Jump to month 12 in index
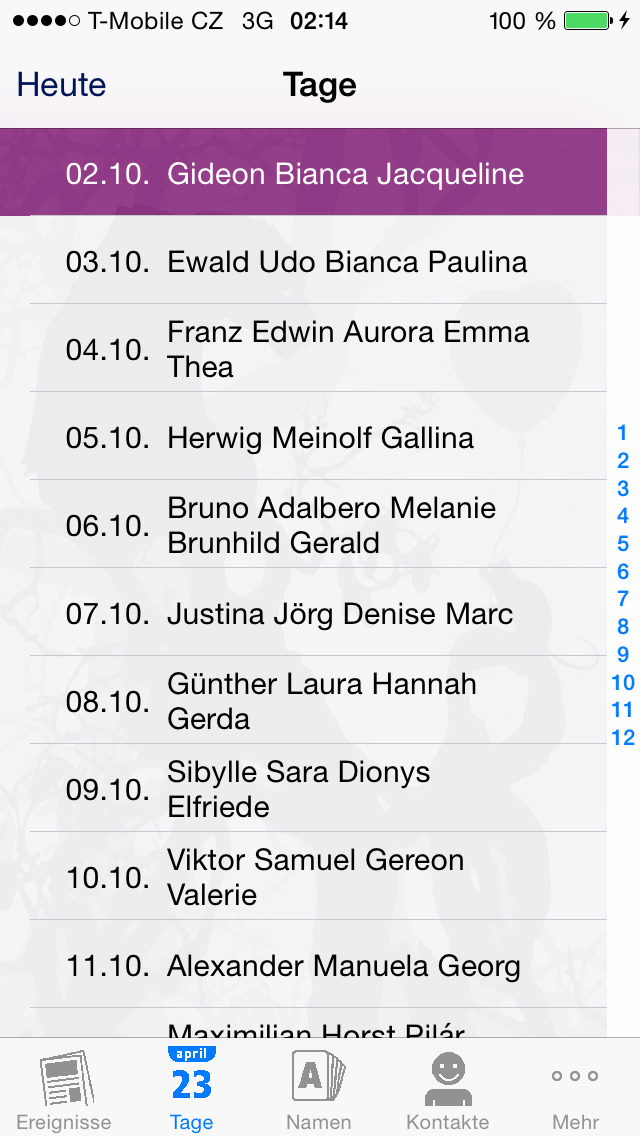640x1136 pixels. (x=623, y=738)
